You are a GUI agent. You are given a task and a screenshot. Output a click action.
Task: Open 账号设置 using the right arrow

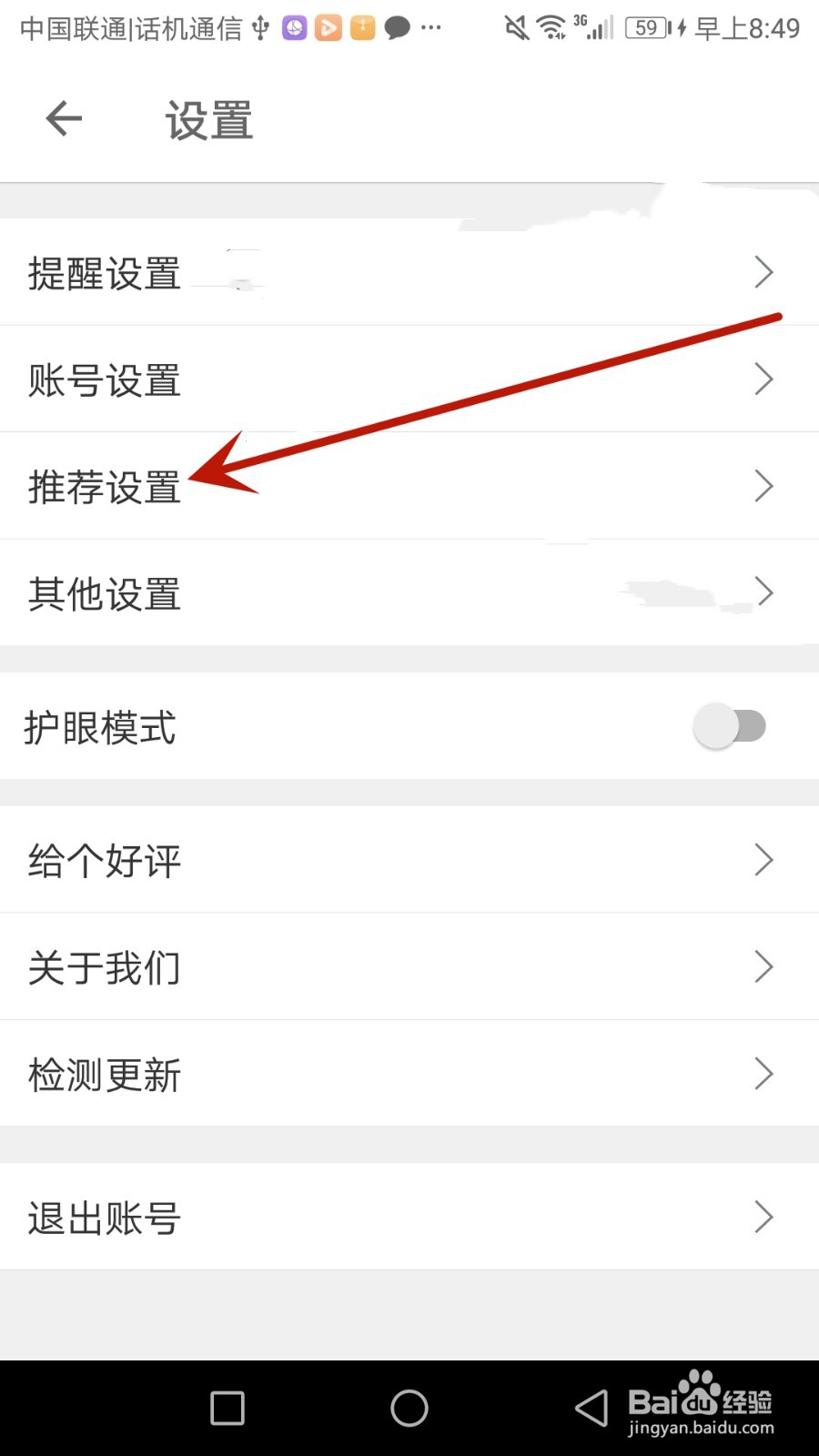click(x=763, y=379)
